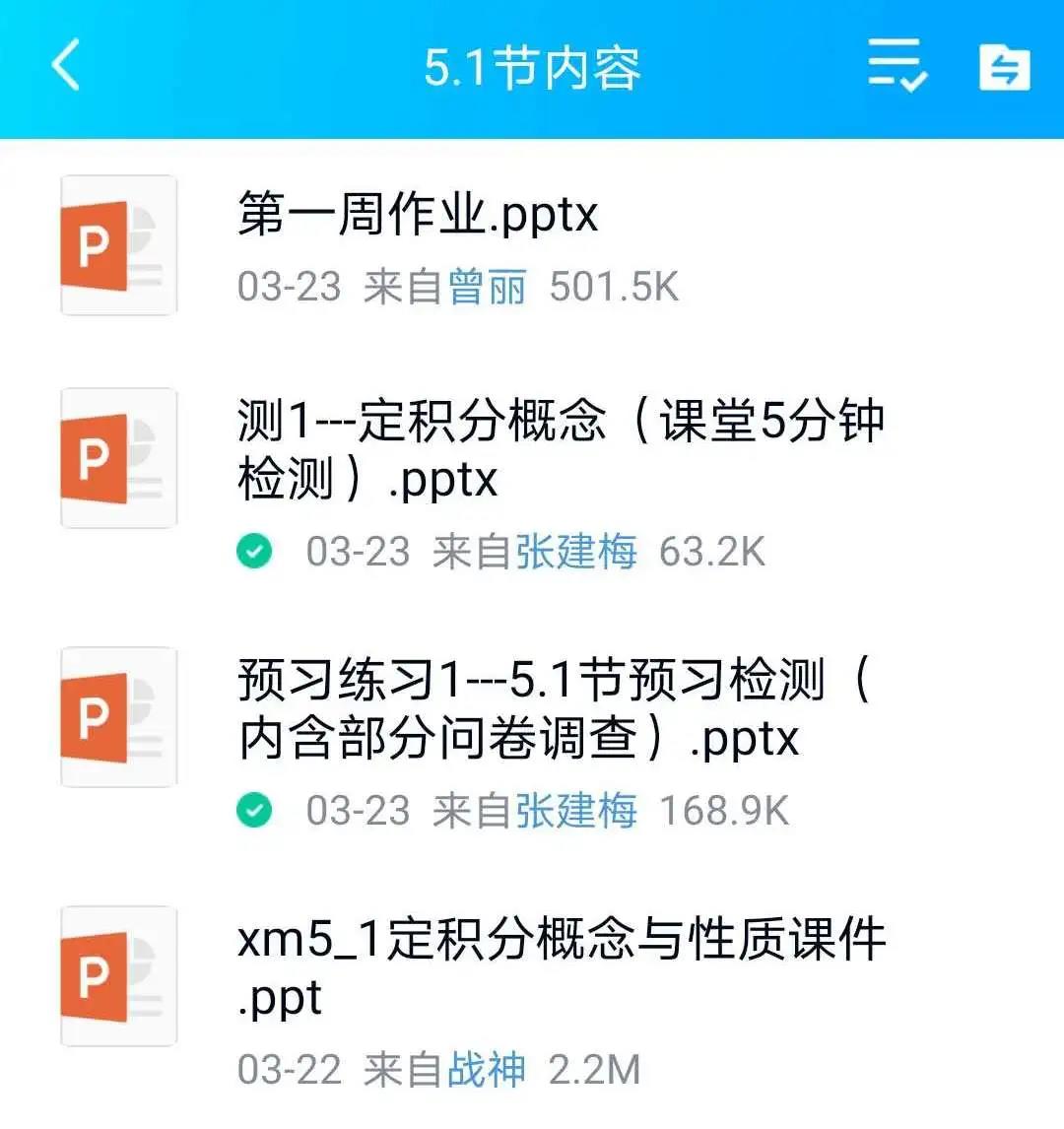Open the xm5_1定积分概念与性质课件.ppt file icon

pyautogui.click(x=117, y=975)
